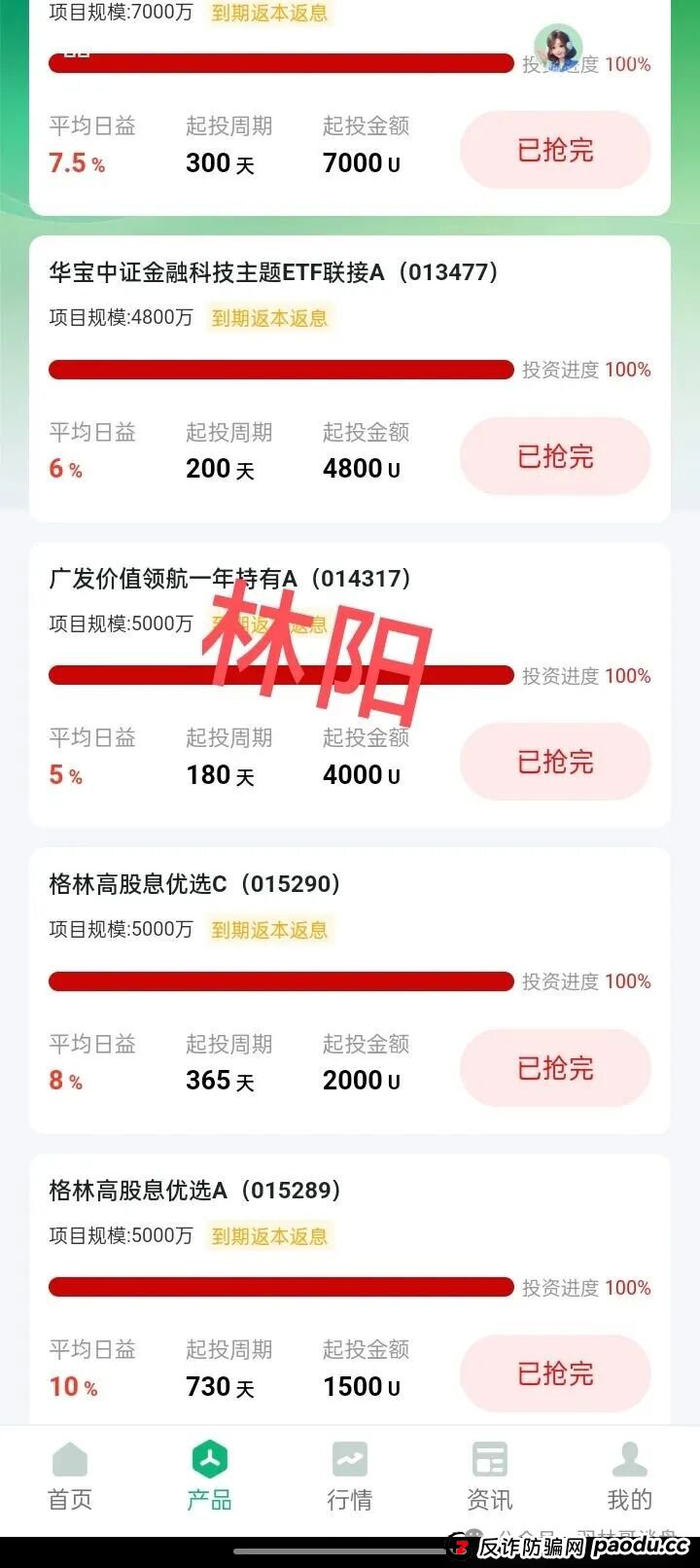Tap 投资进度 100% text on 华宝 card

click(x=587, y=370)
